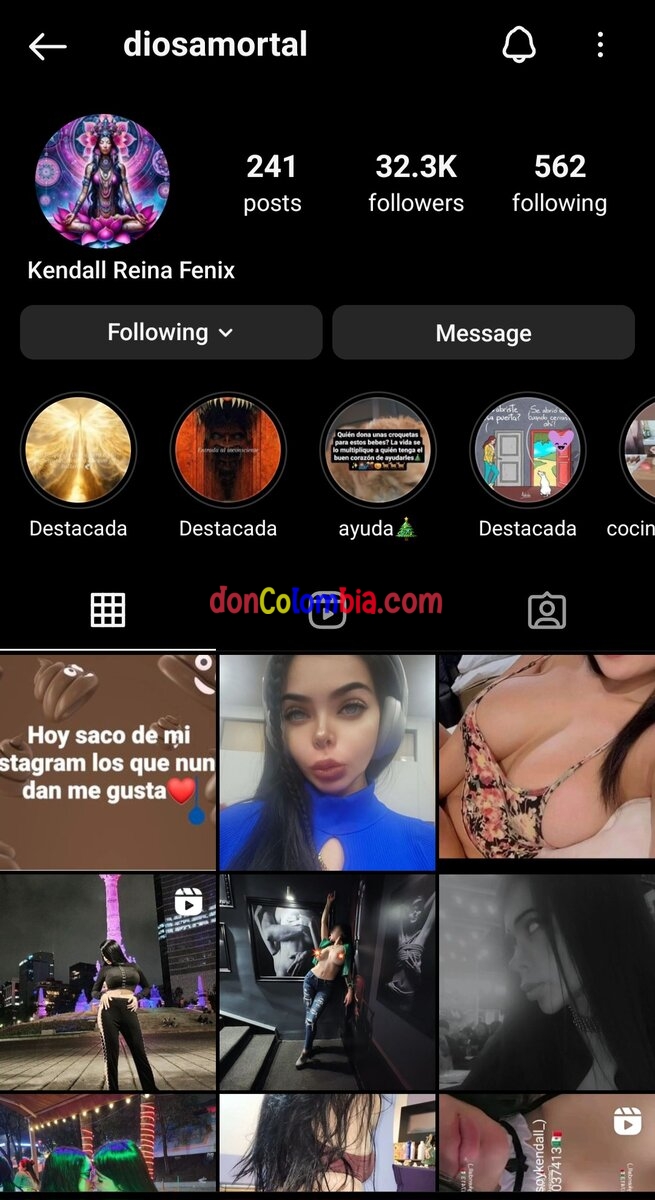655x1200 pixels.
Task: Expand the Following dropdown button
Action: click(x=171, y=332)
